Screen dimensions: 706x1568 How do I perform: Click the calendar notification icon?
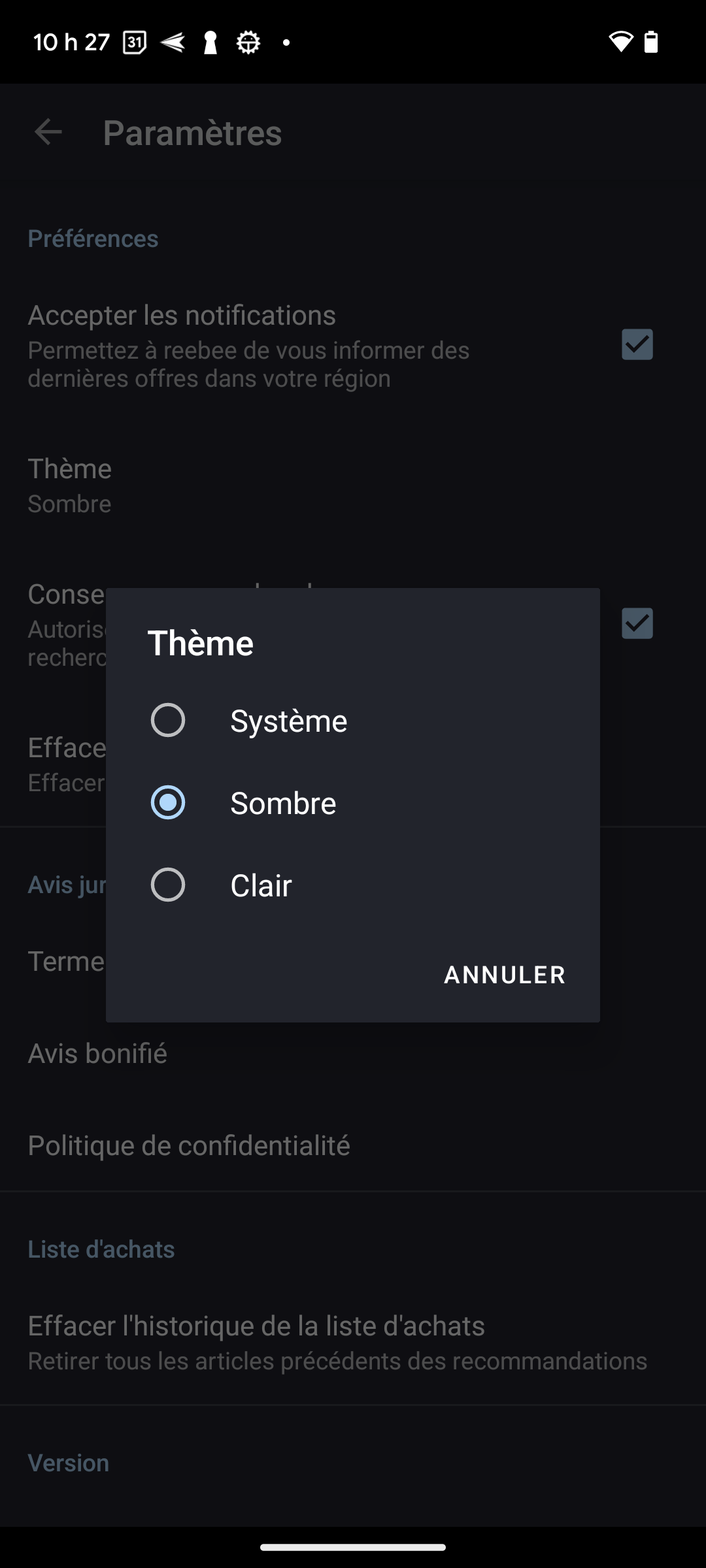[x=134, y=41]
